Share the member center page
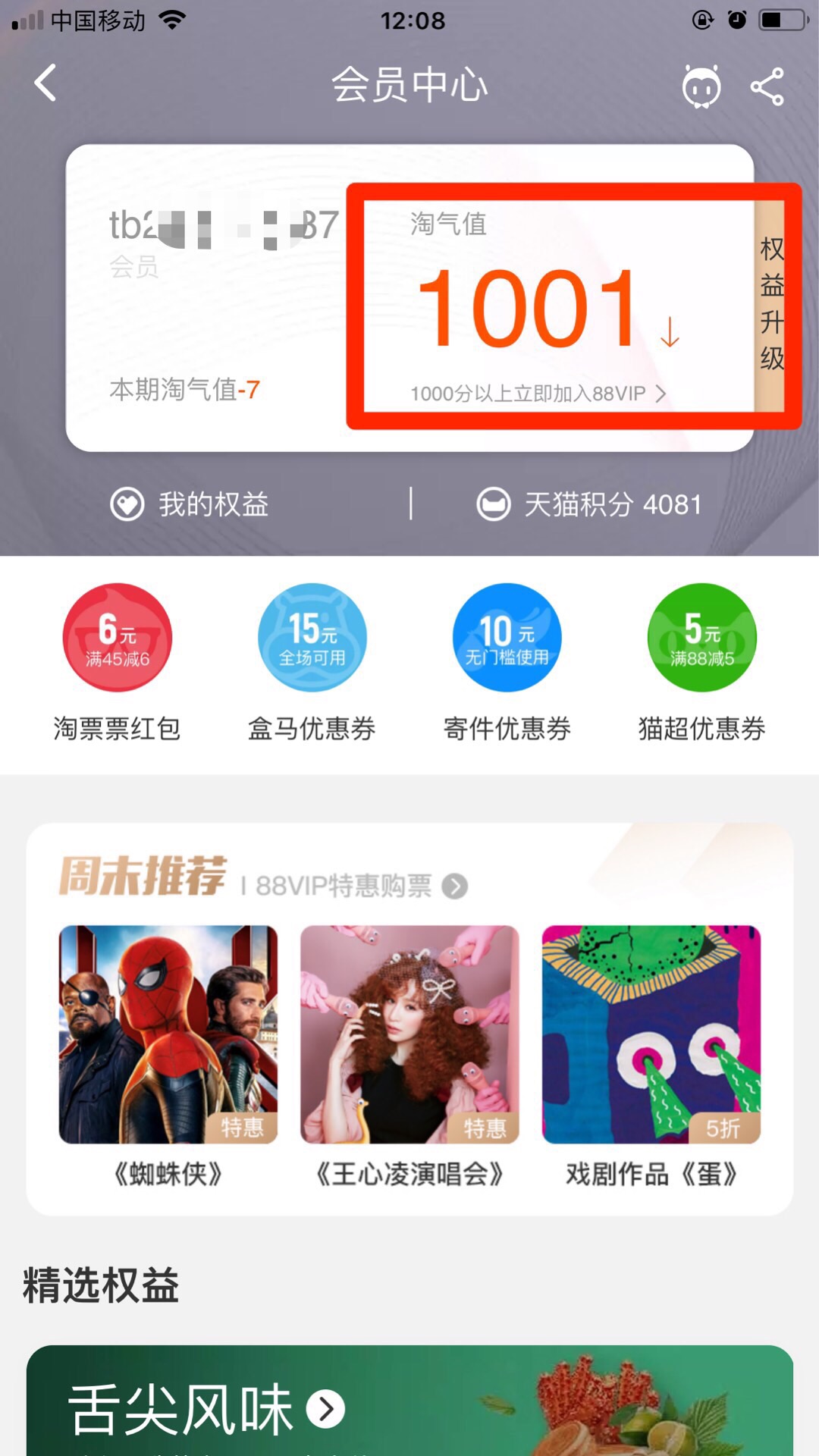 click(767, 86)
